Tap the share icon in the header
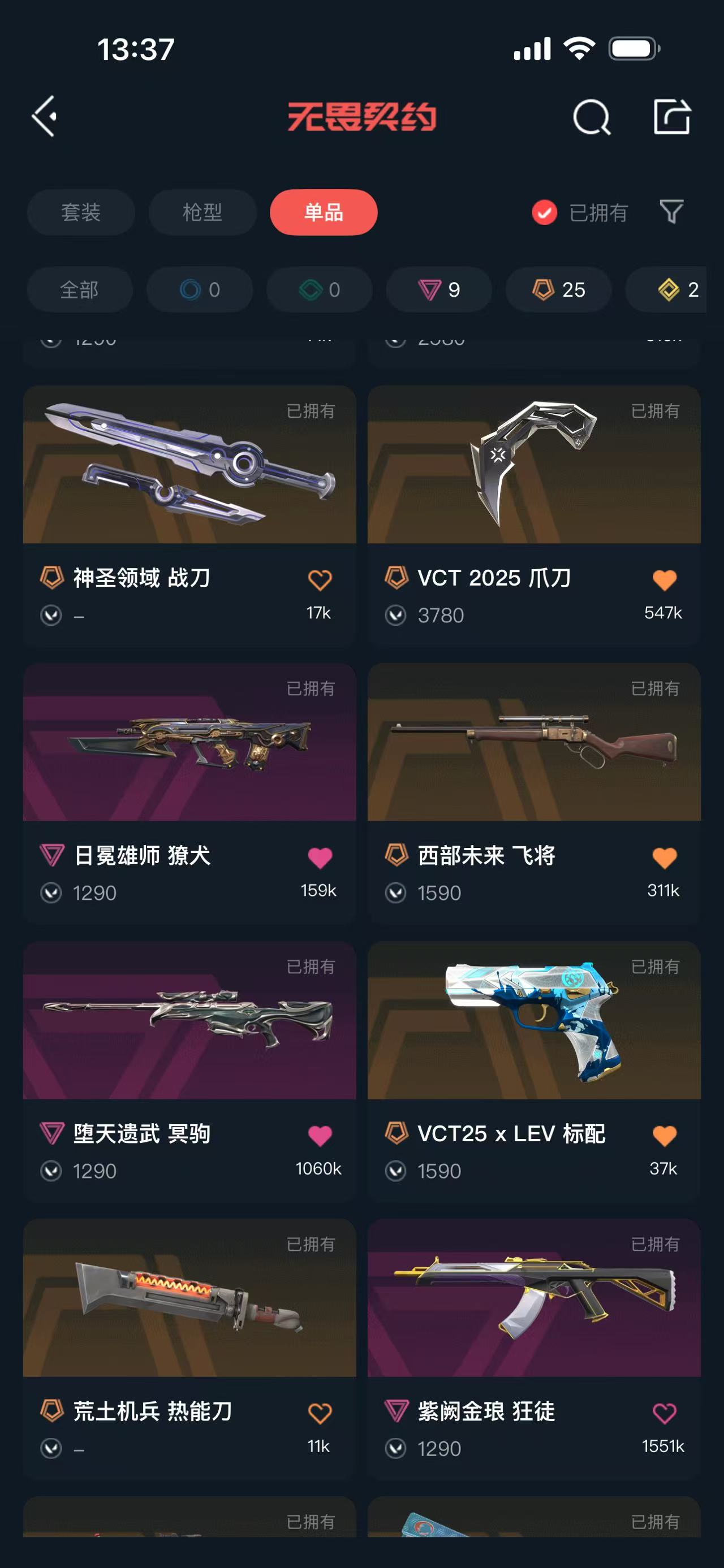Image resolution: width=724 pixels, height=1568 pixels. pos(671,116)
